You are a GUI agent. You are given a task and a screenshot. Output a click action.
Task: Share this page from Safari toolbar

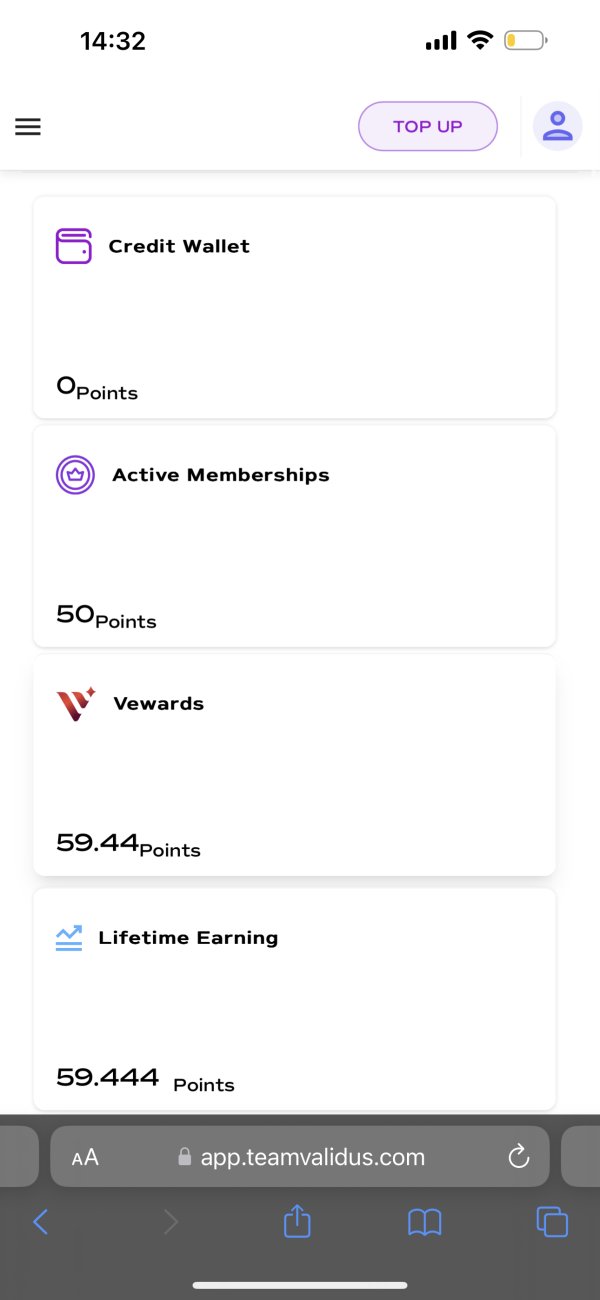pos(297,1220)
